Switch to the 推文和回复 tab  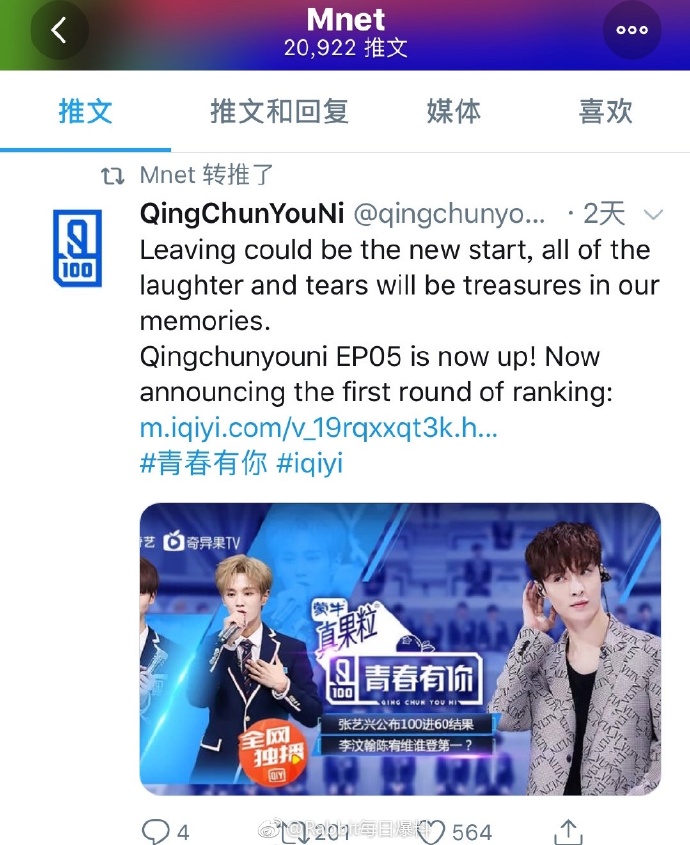pos(279,111)
